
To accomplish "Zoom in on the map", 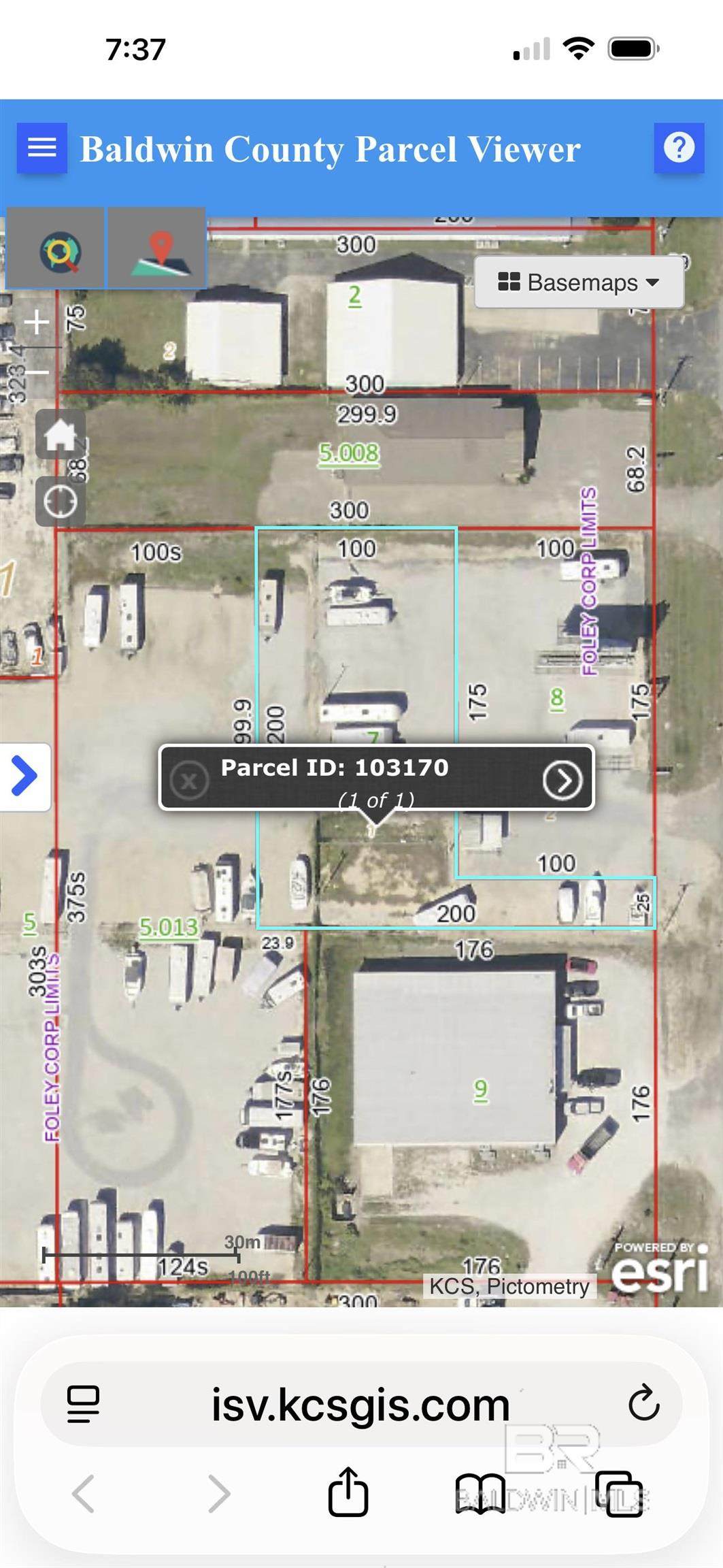I will [37, 322].
